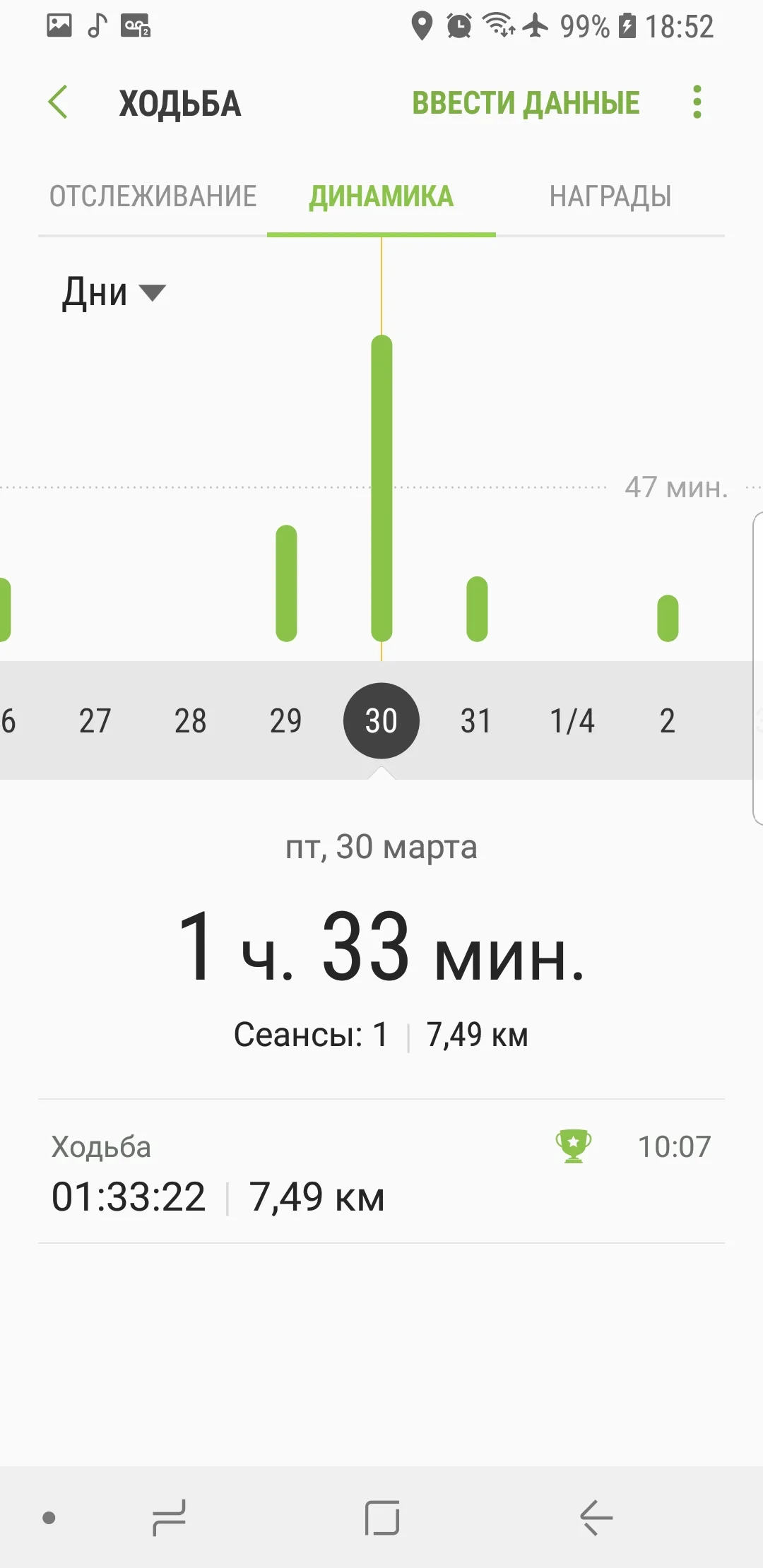The height and width of the screenshot is (1568, 763).
Task: Tap ВВЕСТИ ДАННЫЕ to enter data
Action: (x=526, y=103)
